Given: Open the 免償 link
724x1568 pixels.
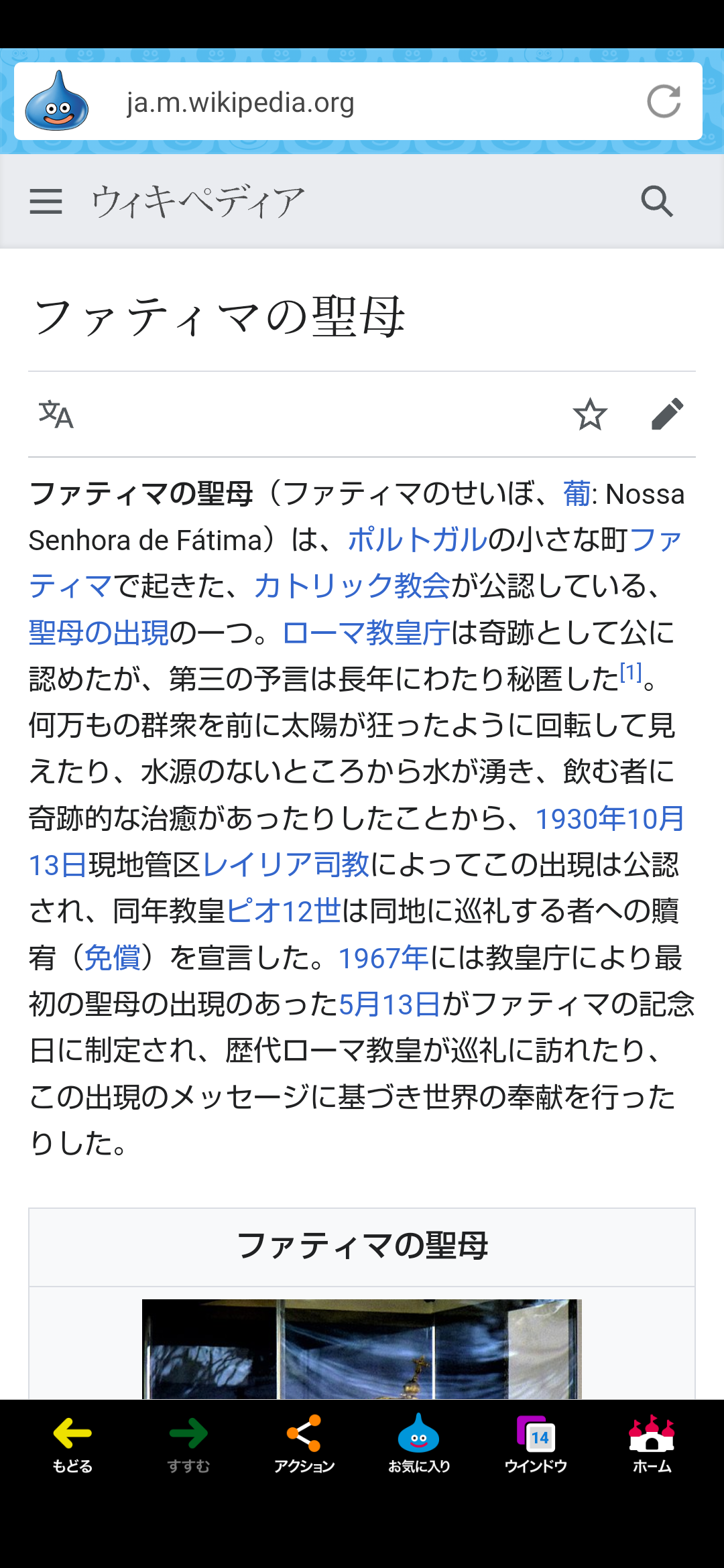Looking at the screenshot, I should click(x=112, y=958).
